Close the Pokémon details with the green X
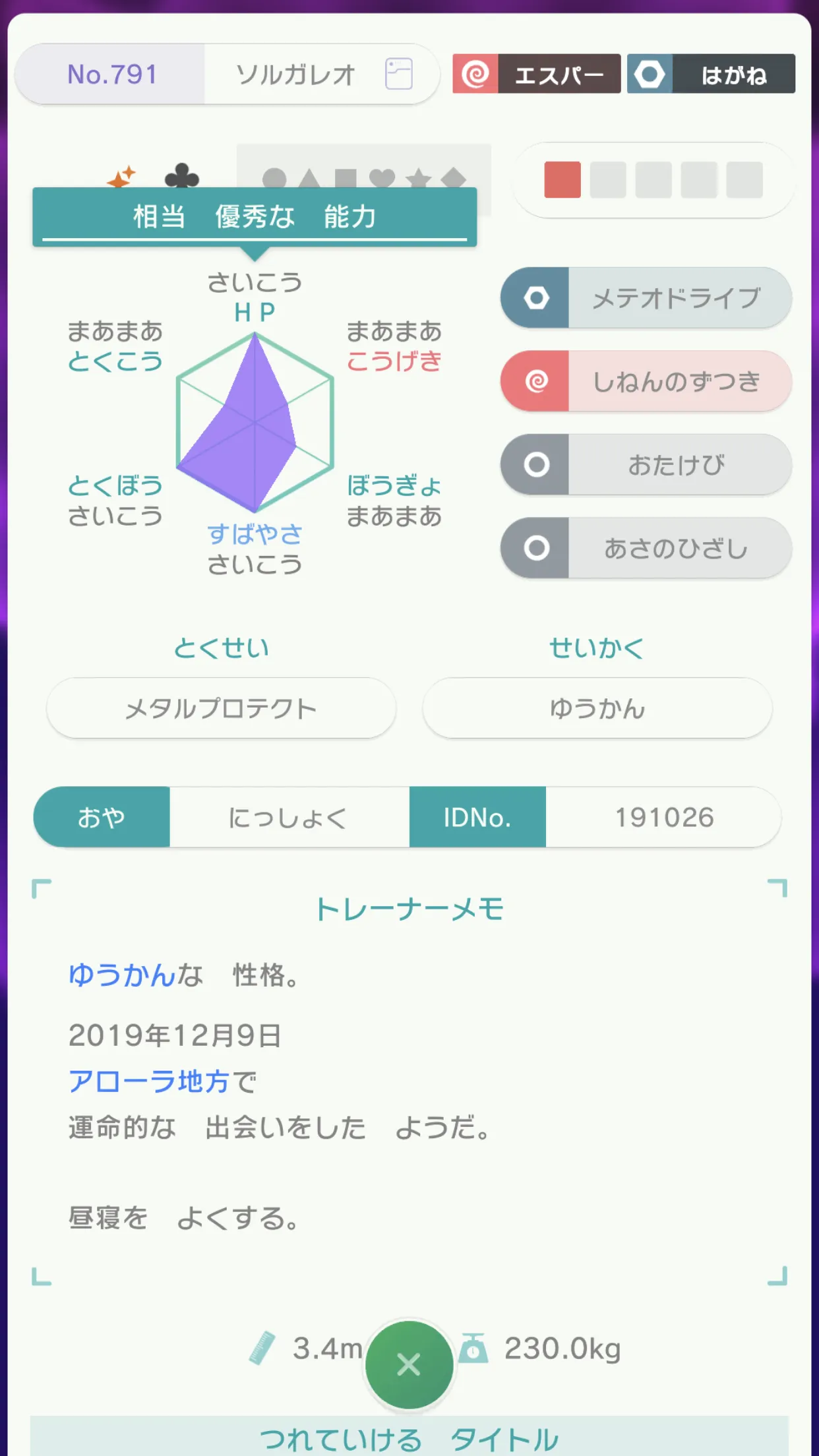 (x=409, y=1364)
